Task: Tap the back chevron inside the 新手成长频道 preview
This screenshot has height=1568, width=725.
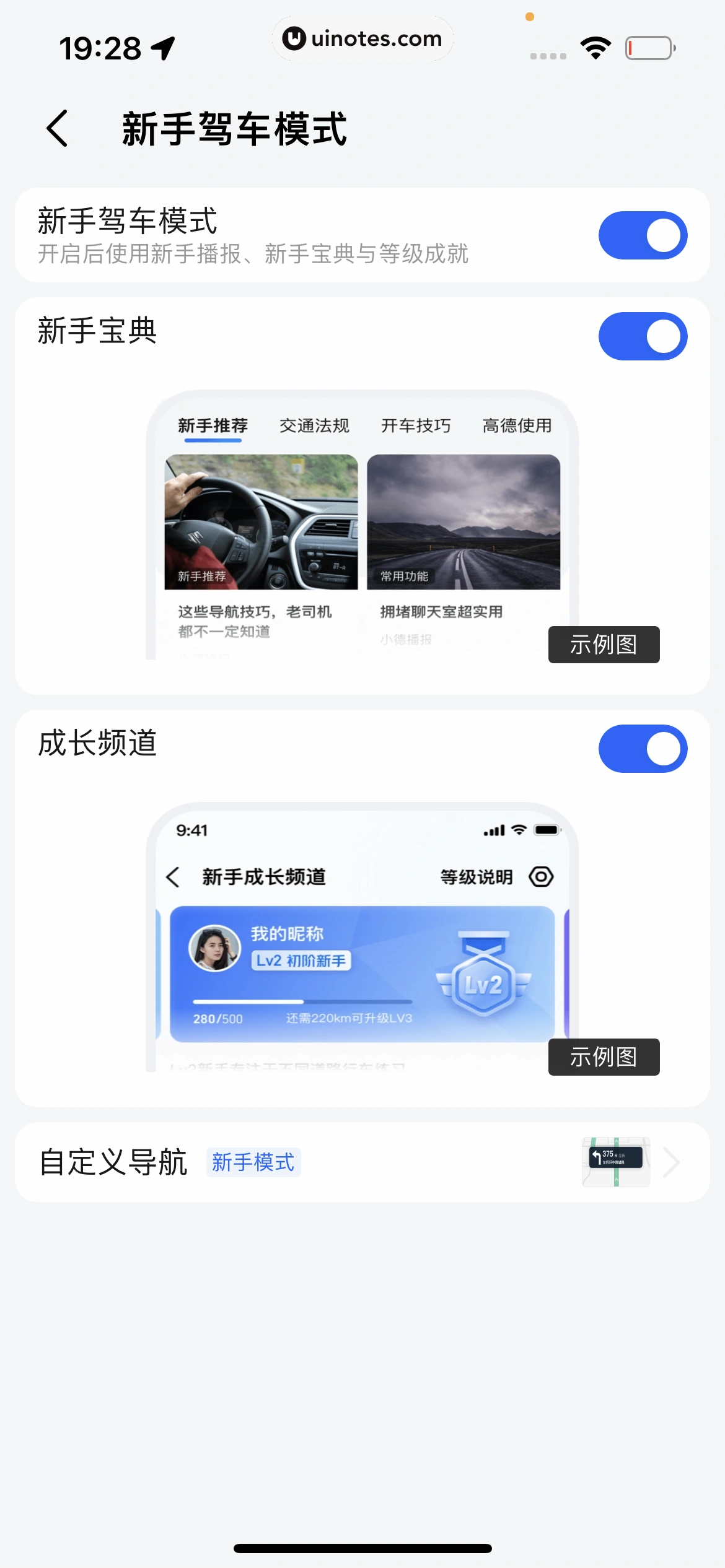Action: [x=172, y=877]
